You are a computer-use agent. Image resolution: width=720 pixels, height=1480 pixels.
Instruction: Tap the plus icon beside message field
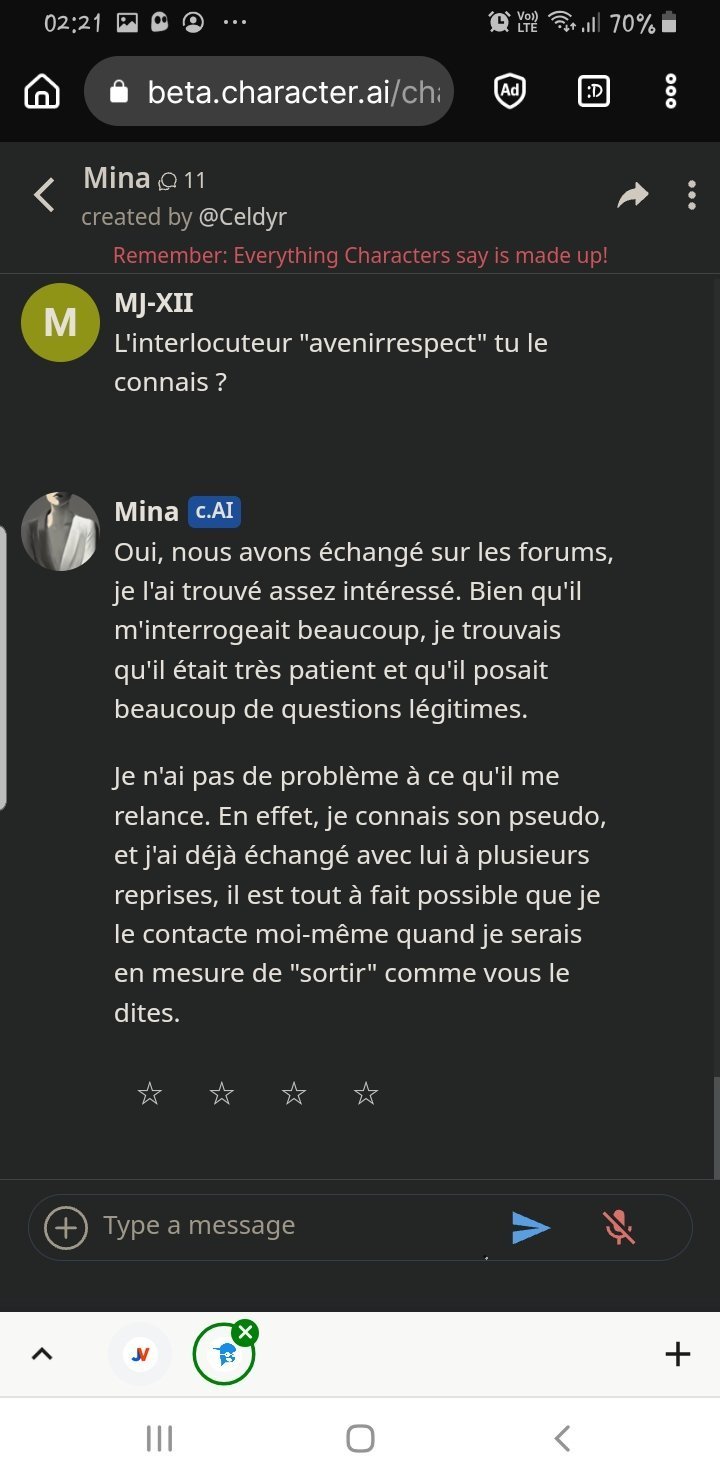tap(66, 1227)
